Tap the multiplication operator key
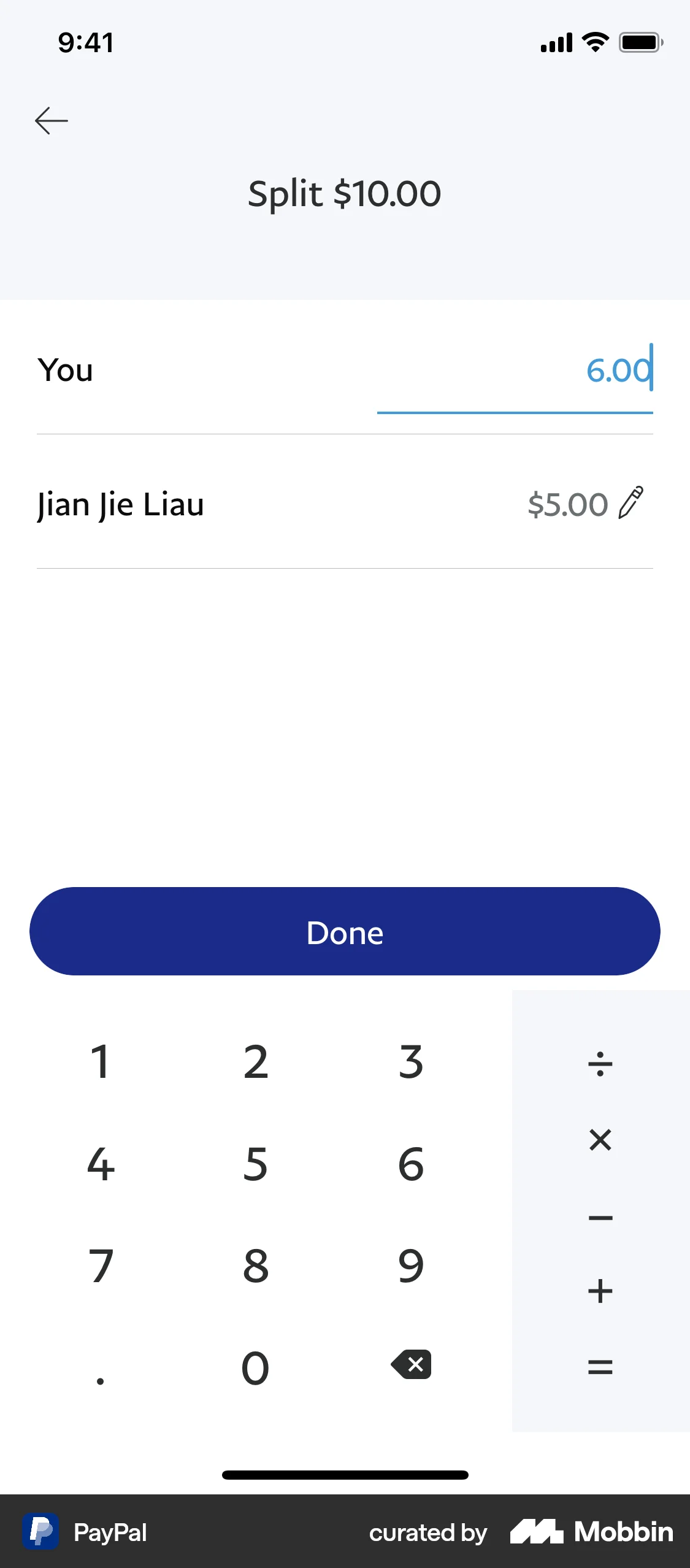The width and height of the screenshot is (690, 1568). pyautogui.click(x=600, y=1140)
